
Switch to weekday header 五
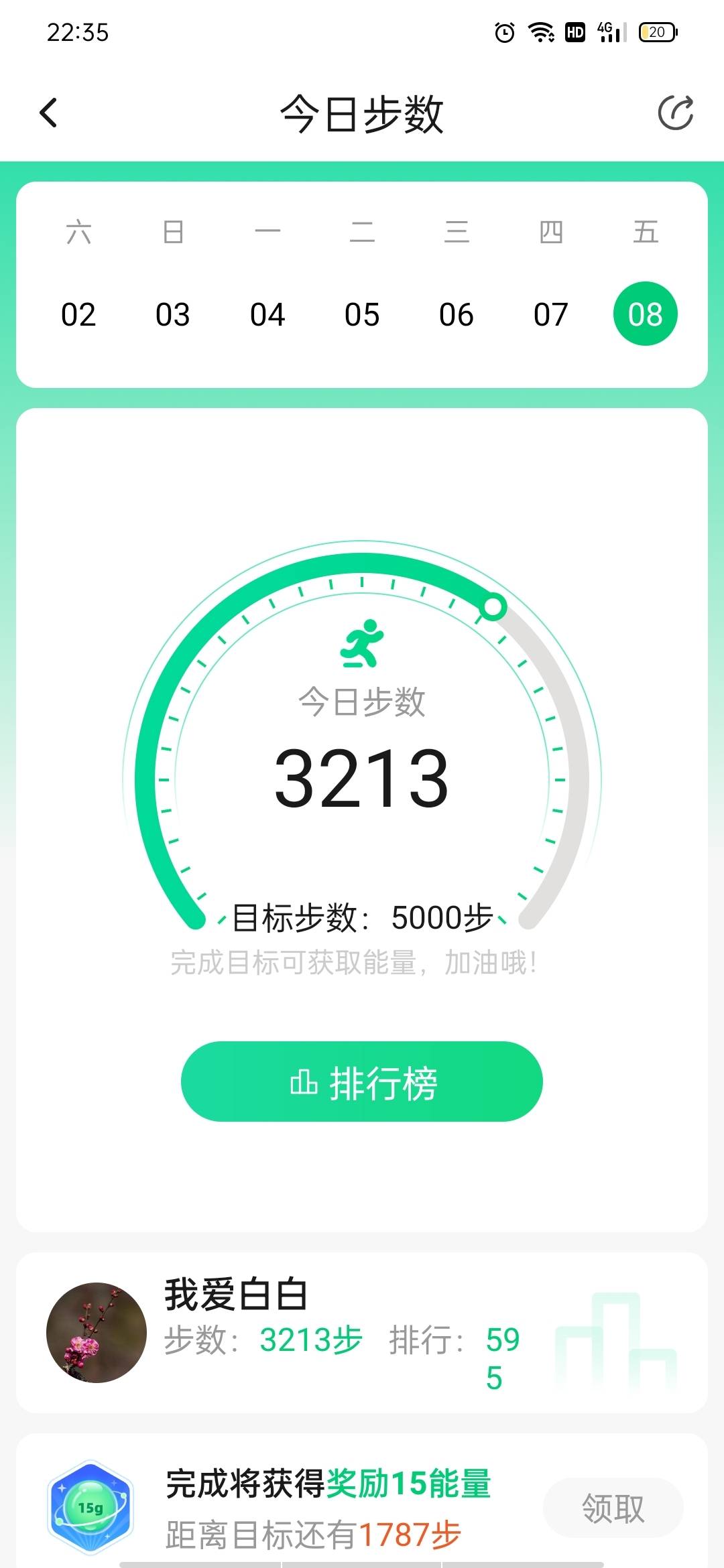644,233
